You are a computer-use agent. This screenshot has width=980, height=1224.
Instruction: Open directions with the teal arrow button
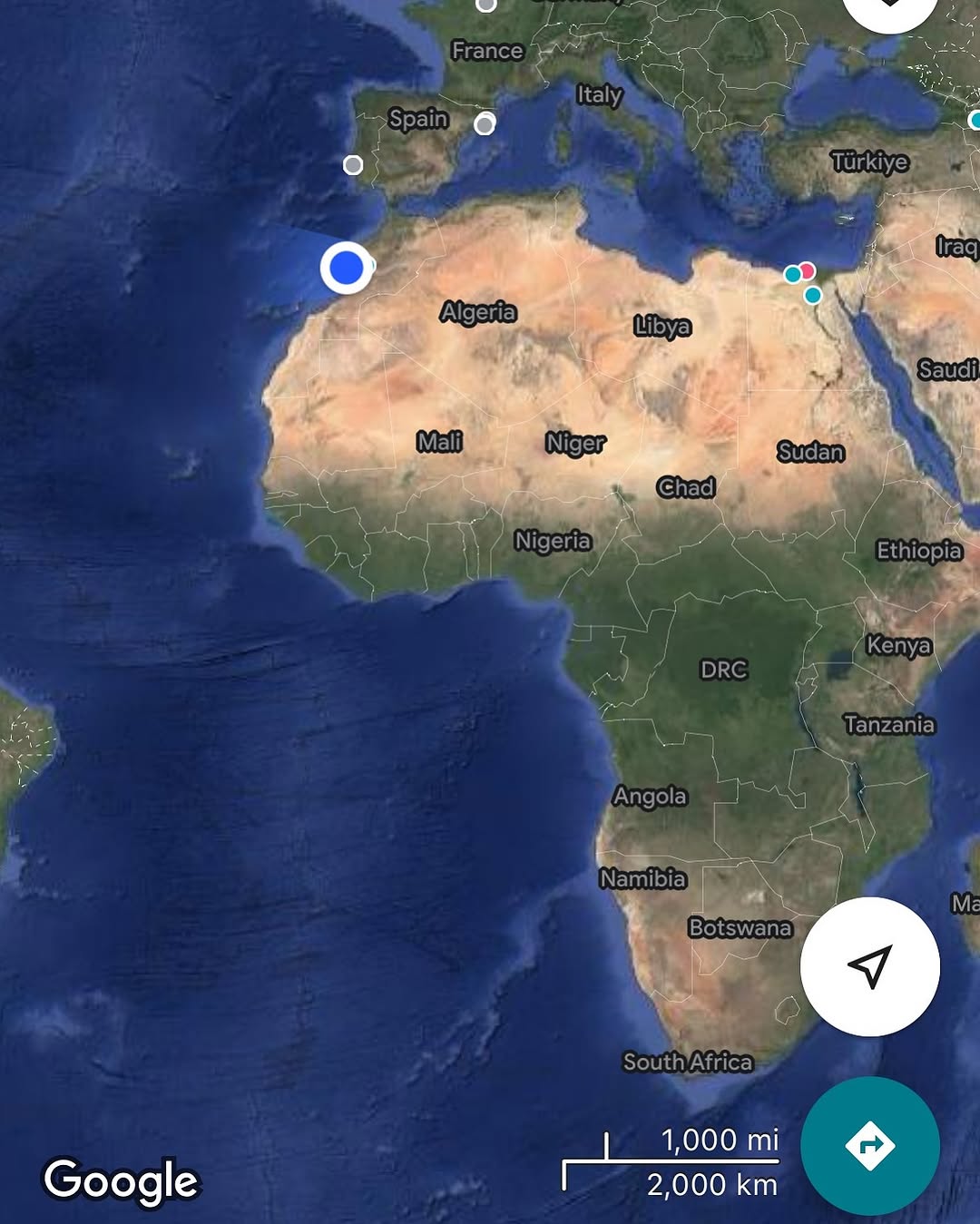pyautogui.click(x=869, y=1145)
